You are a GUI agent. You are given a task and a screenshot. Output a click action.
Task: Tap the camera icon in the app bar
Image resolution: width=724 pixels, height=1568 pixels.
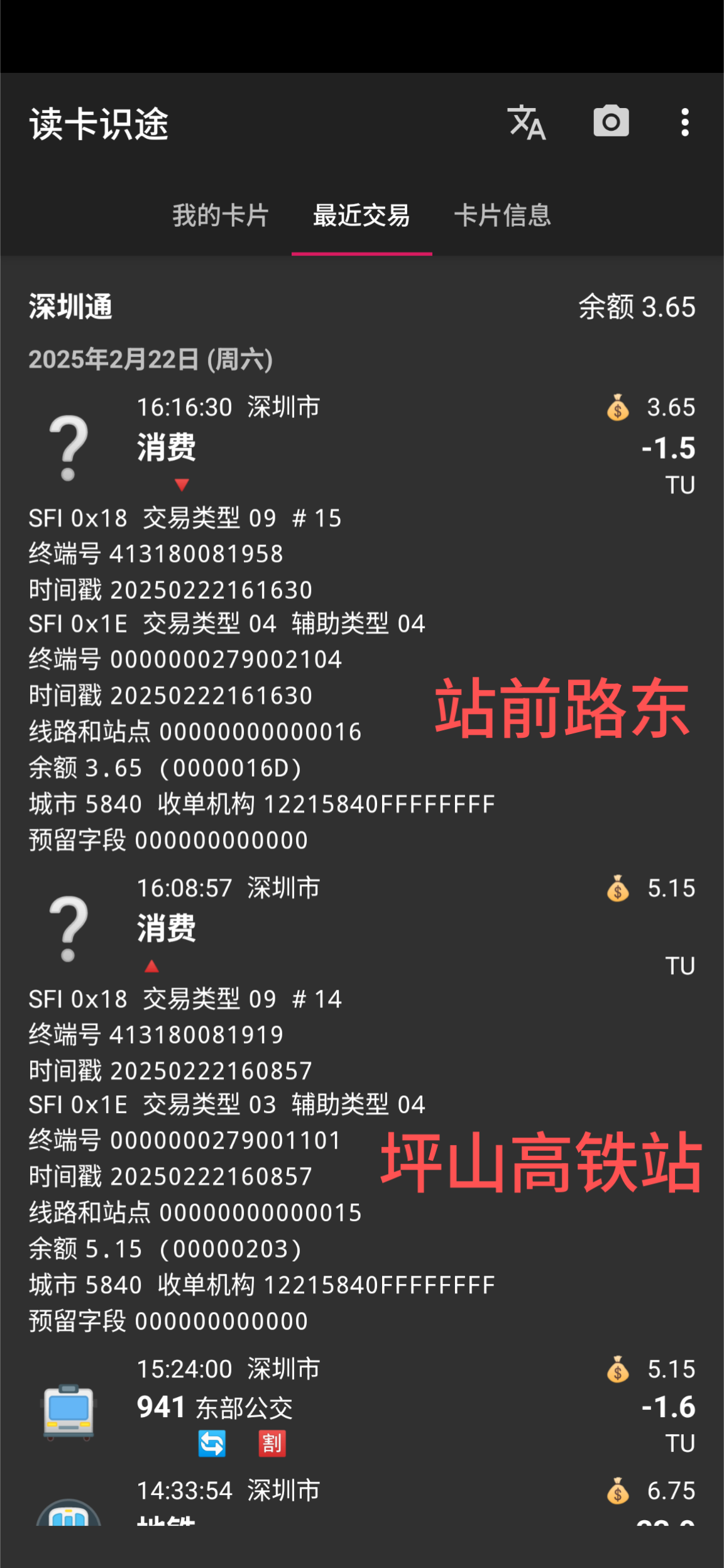point(611,121)
